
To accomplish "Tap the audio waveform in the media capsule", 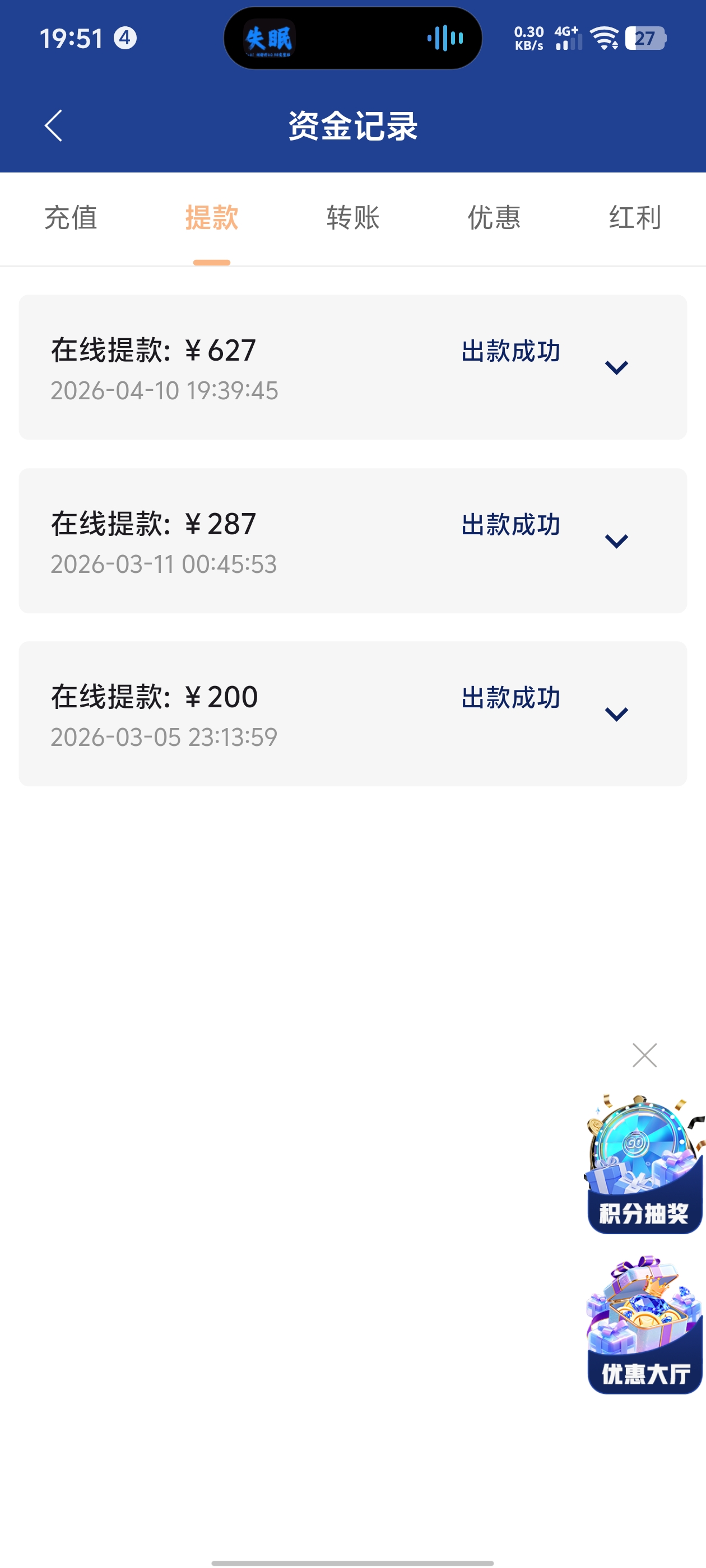I will [x=444, y=38].
